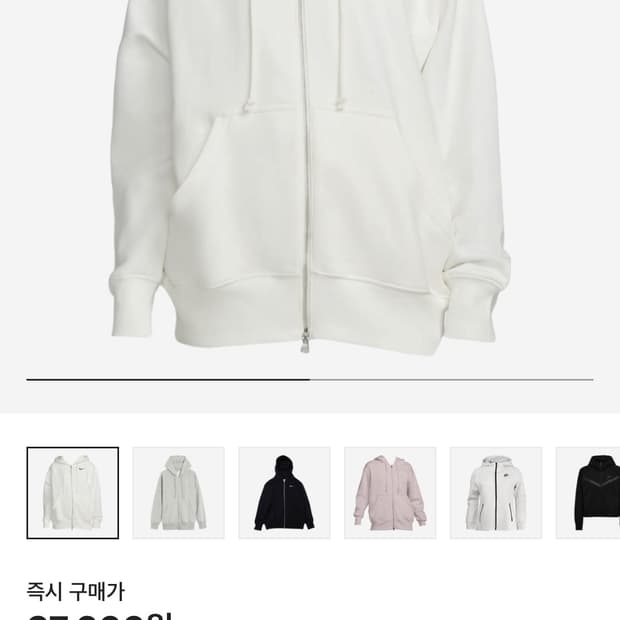
Task: Select the black zip hoodie thumbnail
Action: [284, 493]
